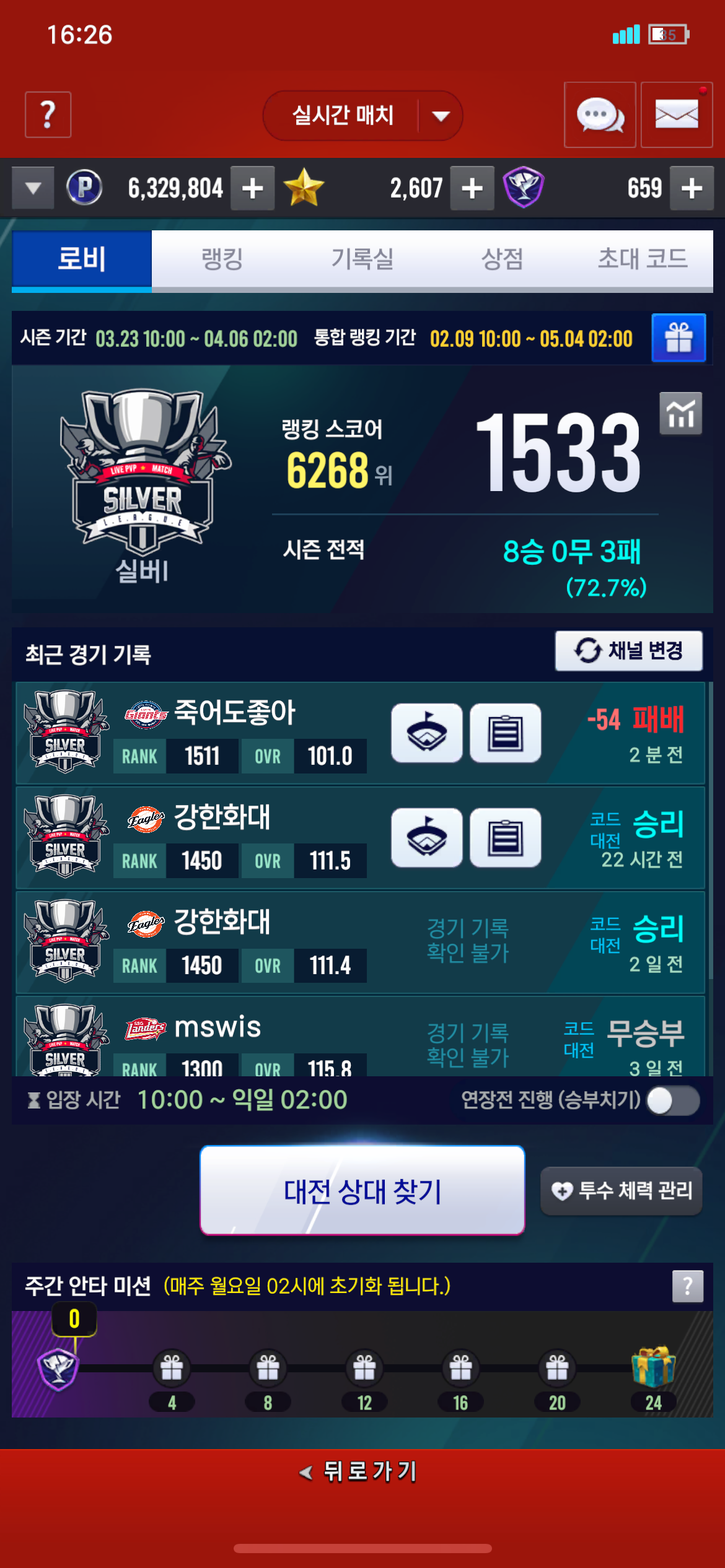This screenshot has width=725, height=1568.
Task: View stadium replay for 죽어도좋아 match
Action: [426, 733]
